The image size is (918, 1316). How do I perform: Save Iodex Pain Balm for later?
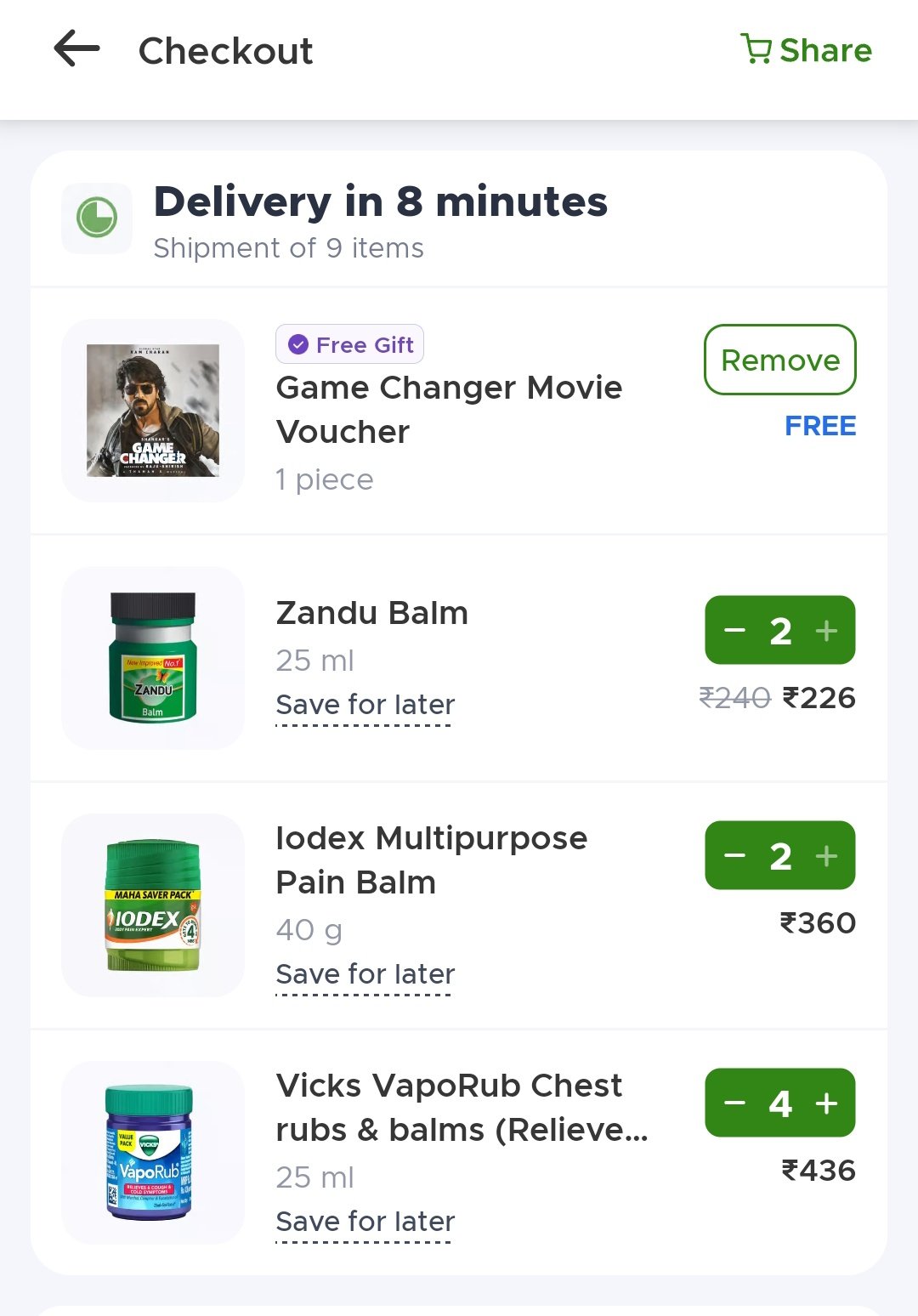coord(365,974)
